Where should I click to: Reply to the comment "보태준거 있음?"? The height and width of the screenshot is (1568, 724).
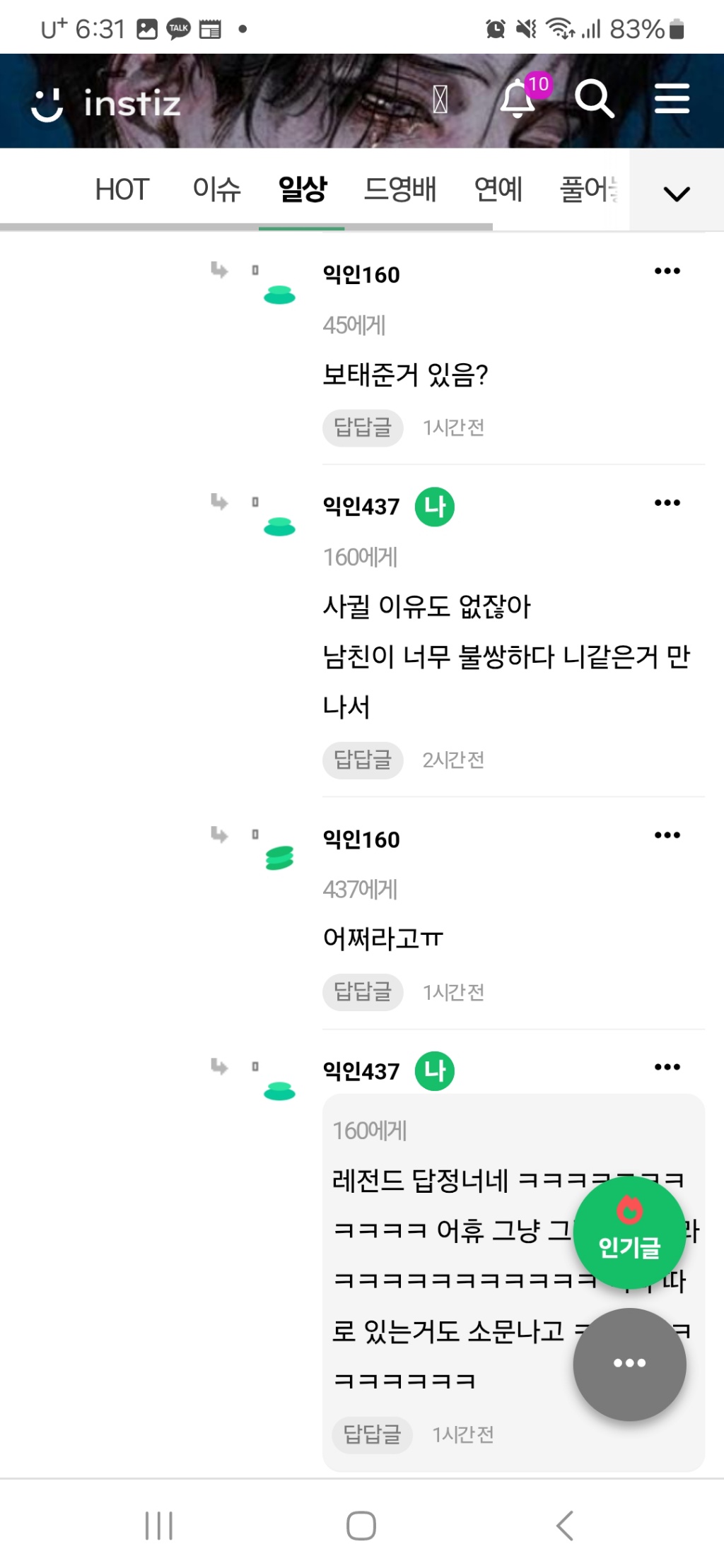click(x=363, y=428)
